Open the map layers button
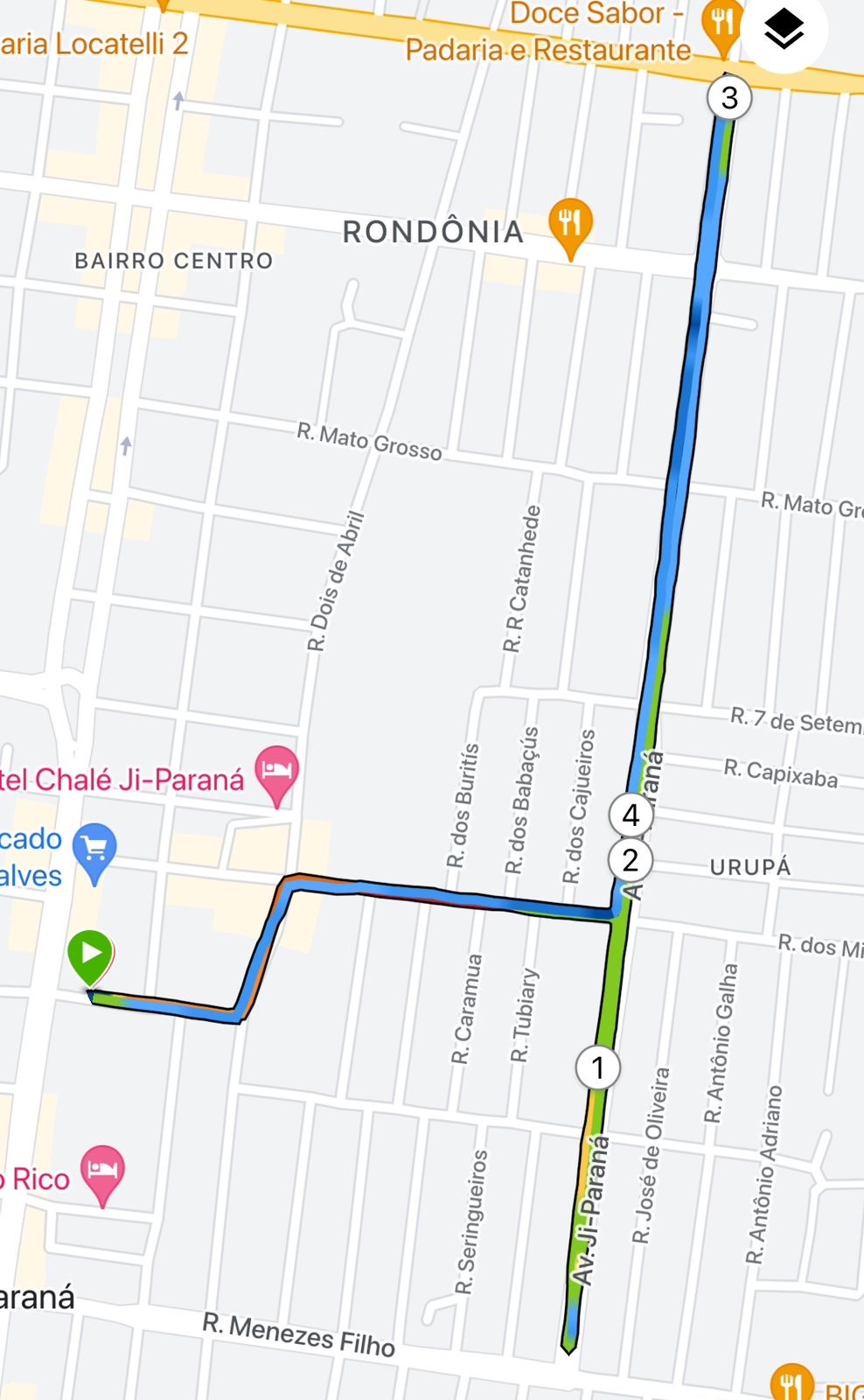The width and height of the screenshot is (864, 1400). click(784, 31)
